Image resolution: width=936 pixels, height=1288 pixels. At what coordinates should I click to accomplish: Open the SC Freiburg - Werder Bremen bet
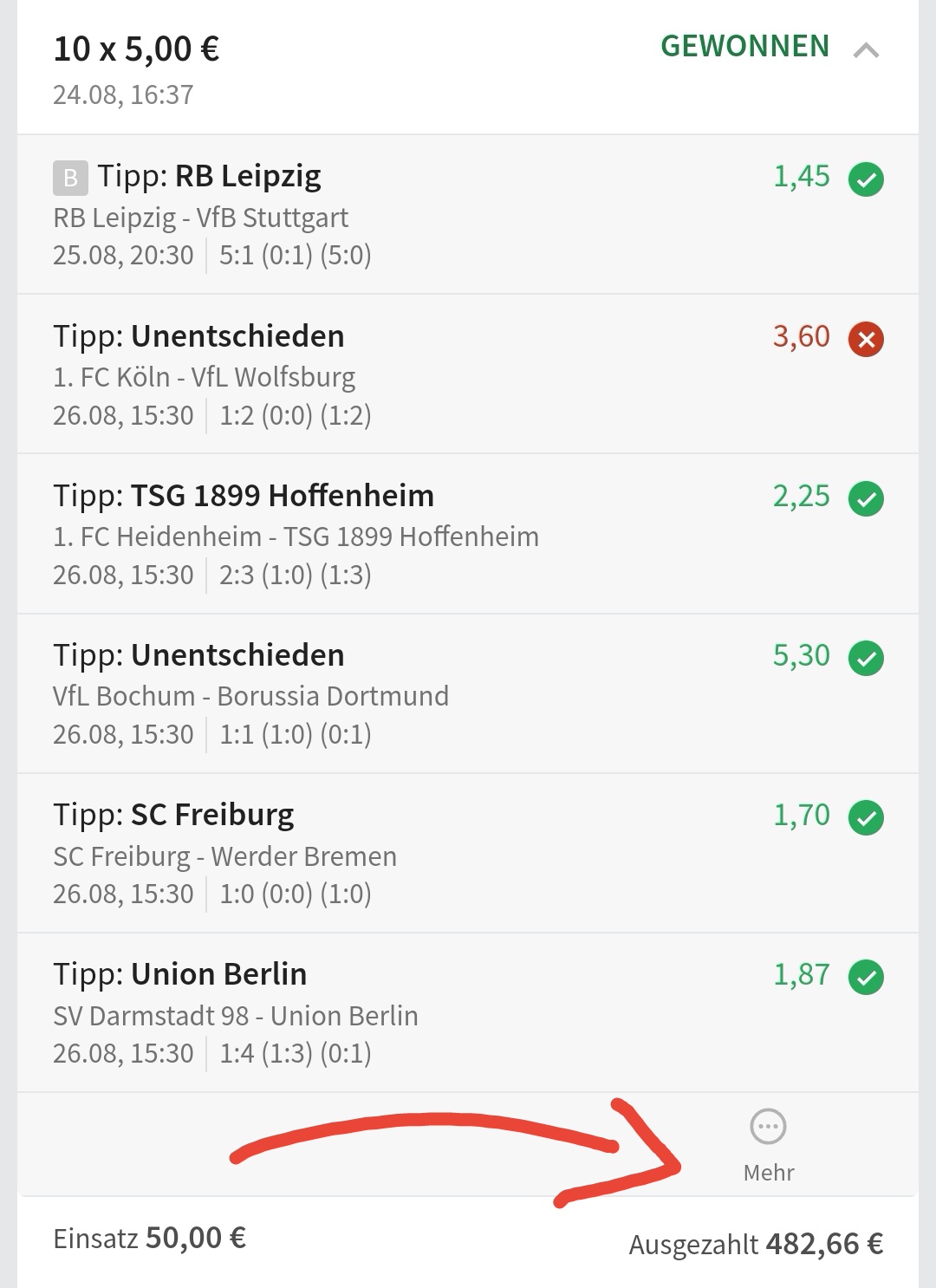point(468,853)
